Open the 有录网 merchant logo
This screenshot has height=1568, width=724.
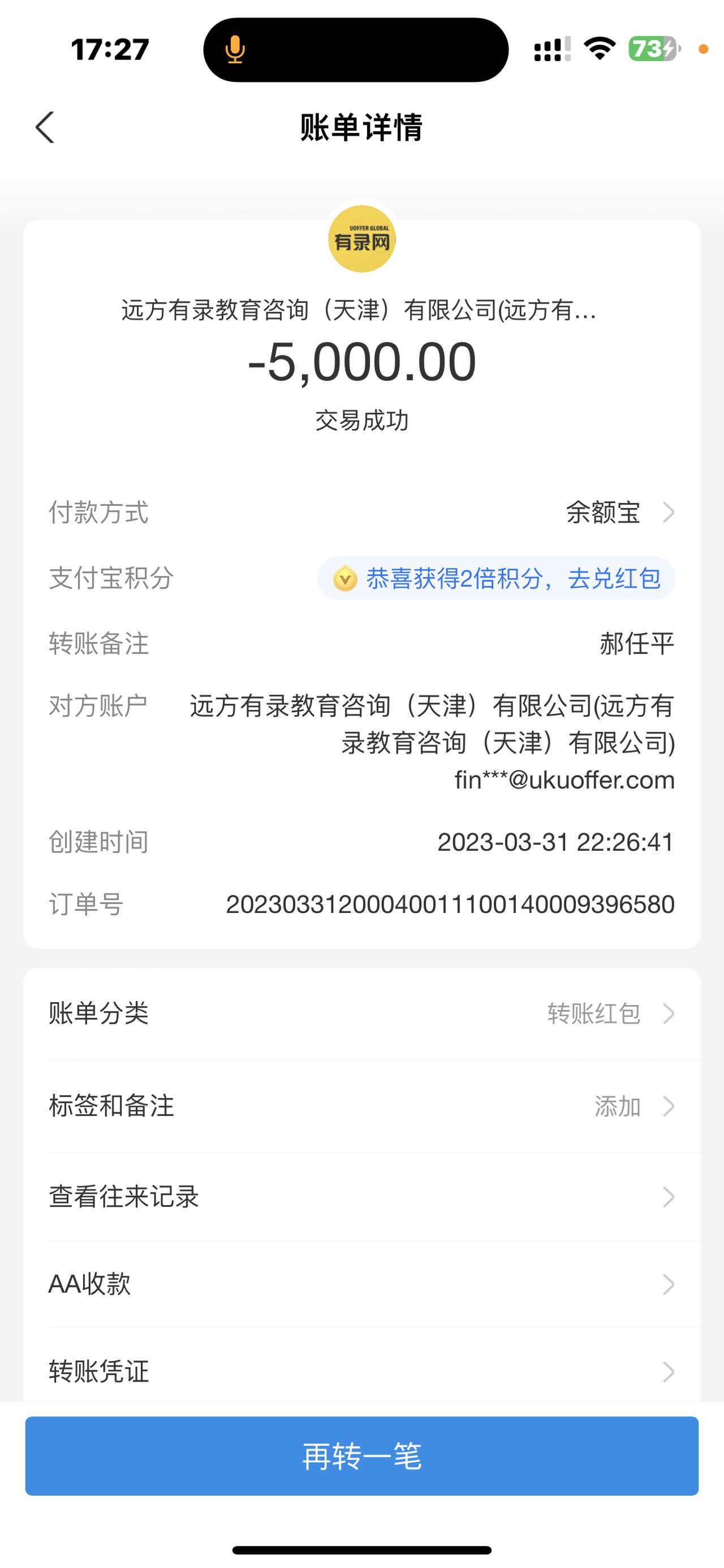[x=361, y=239]
